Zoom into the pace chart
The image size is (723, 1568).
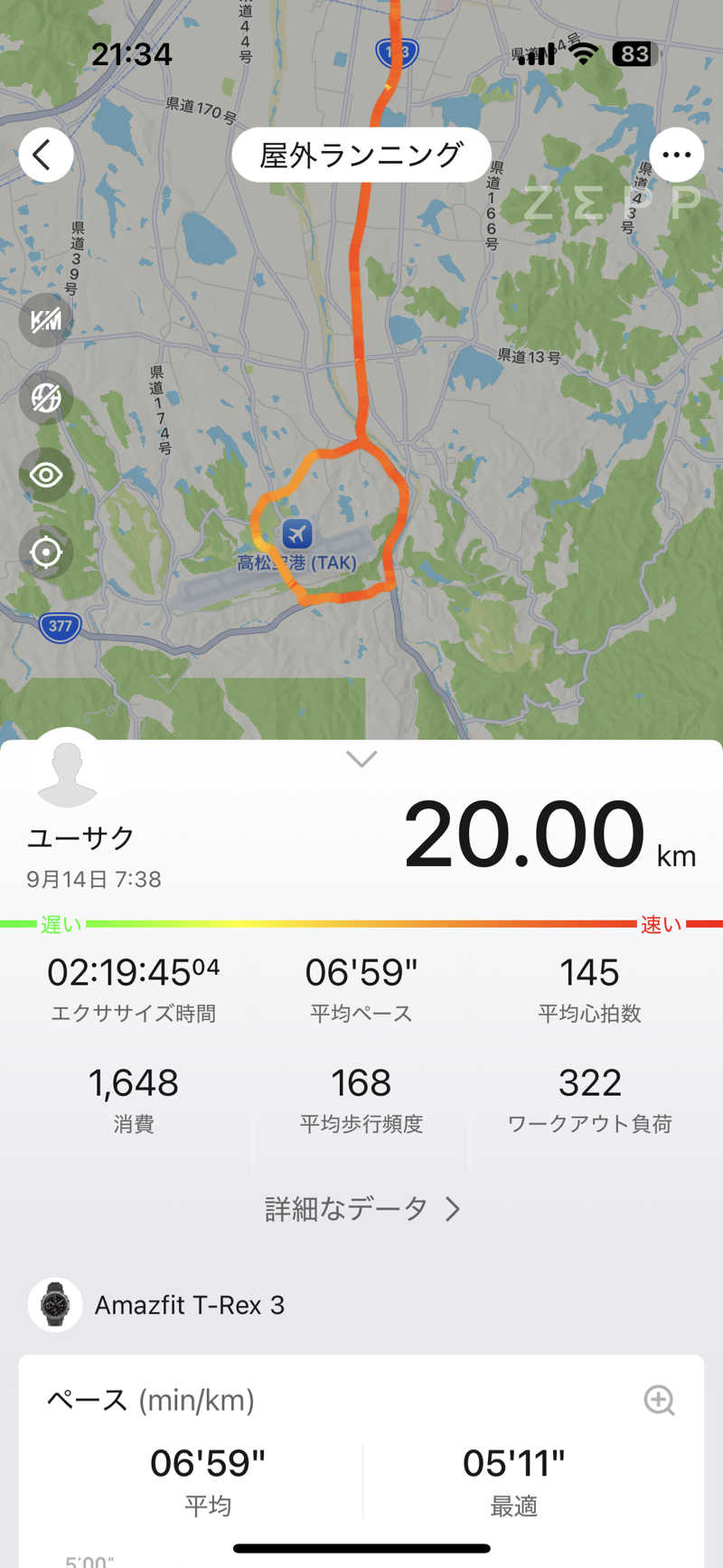[659, 1400]
